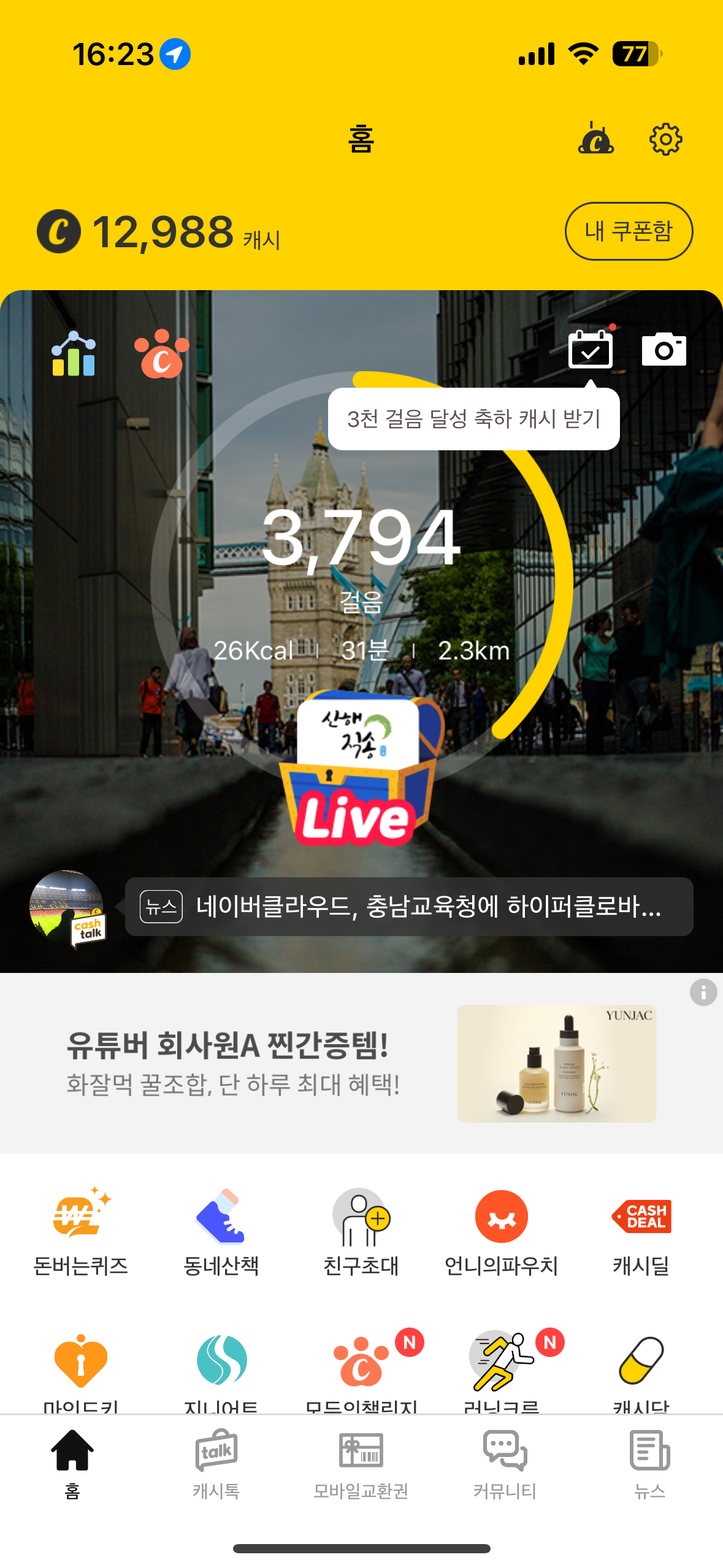View the step statistics chart icon
The image size is (723, 1568).
pos(74,354)
